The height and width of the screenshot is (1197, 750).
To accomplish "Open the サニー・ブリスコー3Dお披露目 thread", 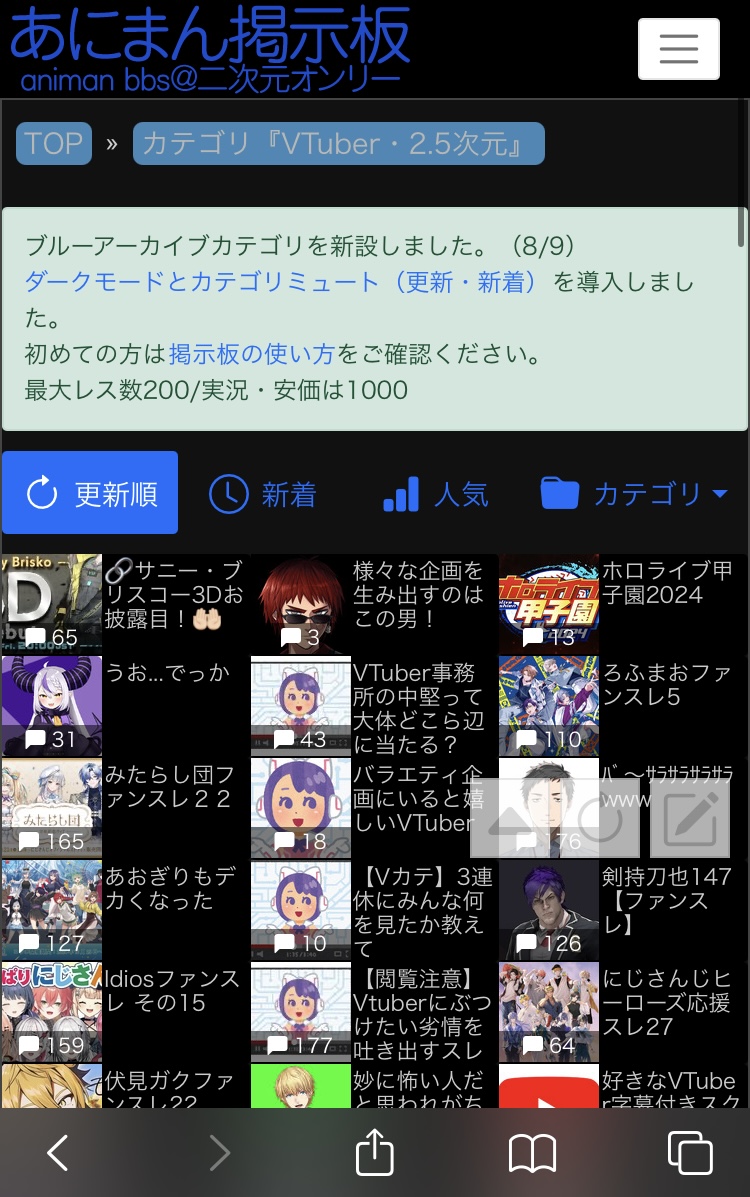I will tap(173, 594).
